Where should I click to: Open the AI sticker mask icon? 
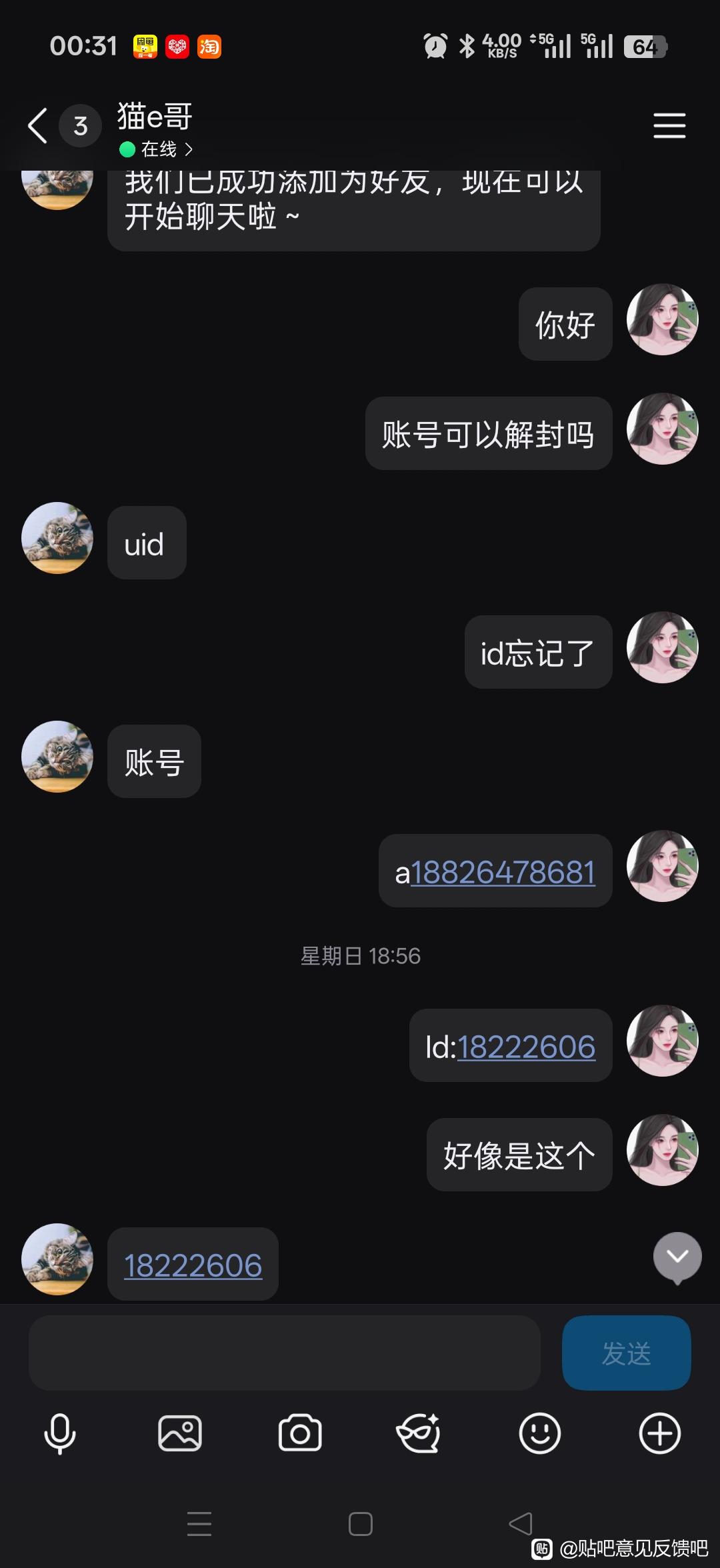point(419,1433)
